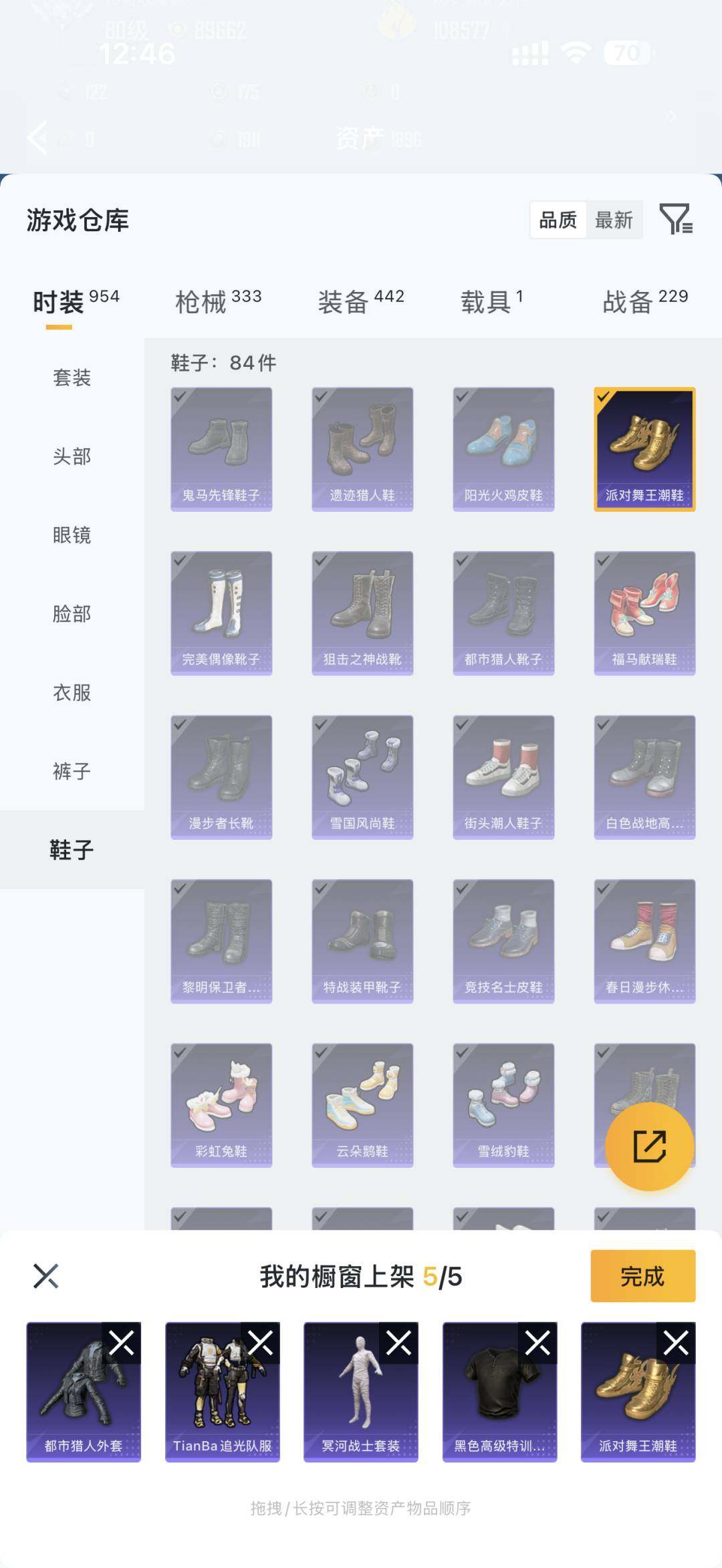Screen dimensions: 722x1568
Task: Switch sorting to 品质
Action: coord(558,220)
